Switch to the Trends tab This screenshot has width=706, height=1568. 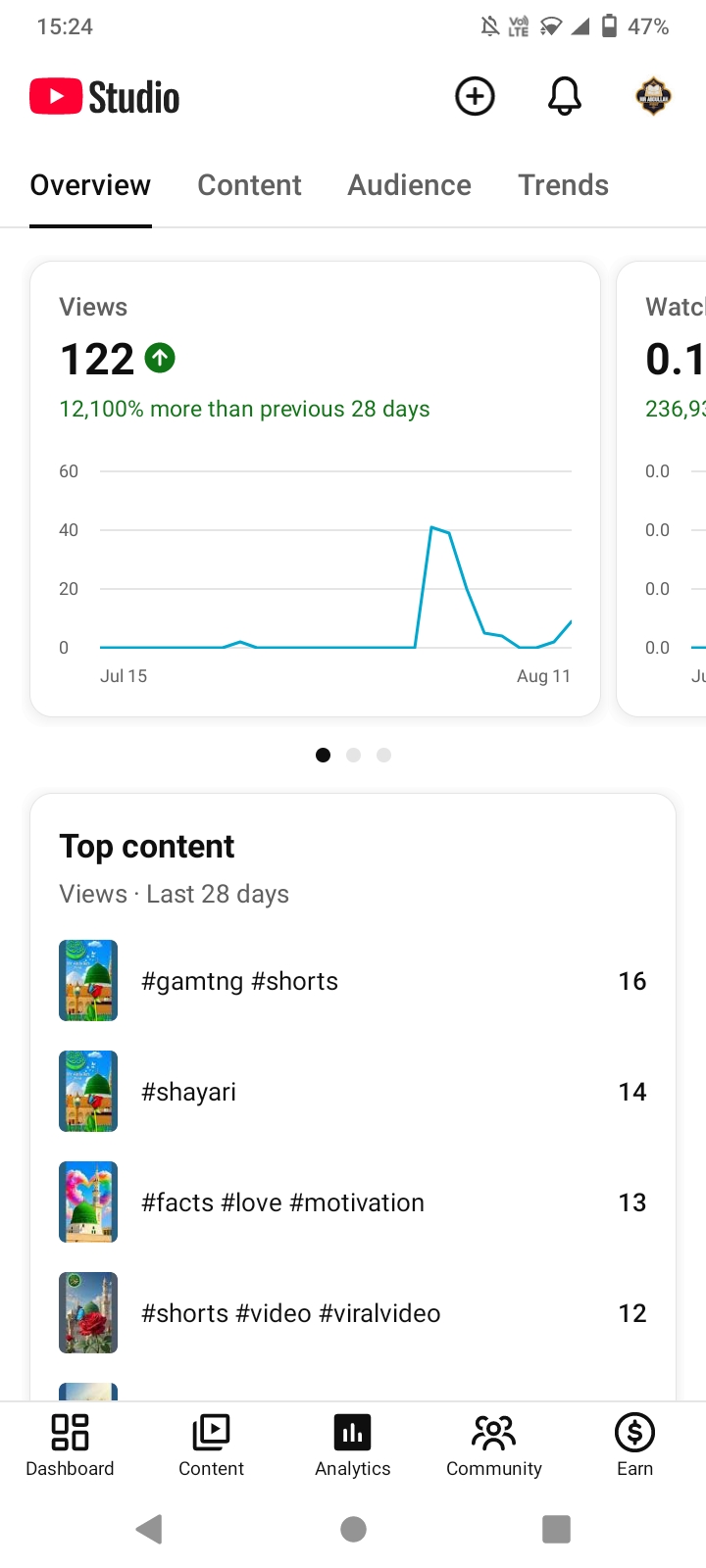coord(563,185)
